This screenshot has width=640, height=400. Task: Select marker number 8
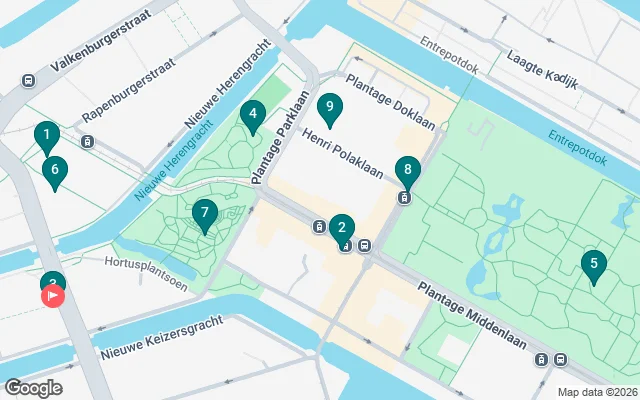[x=406, y=170]
